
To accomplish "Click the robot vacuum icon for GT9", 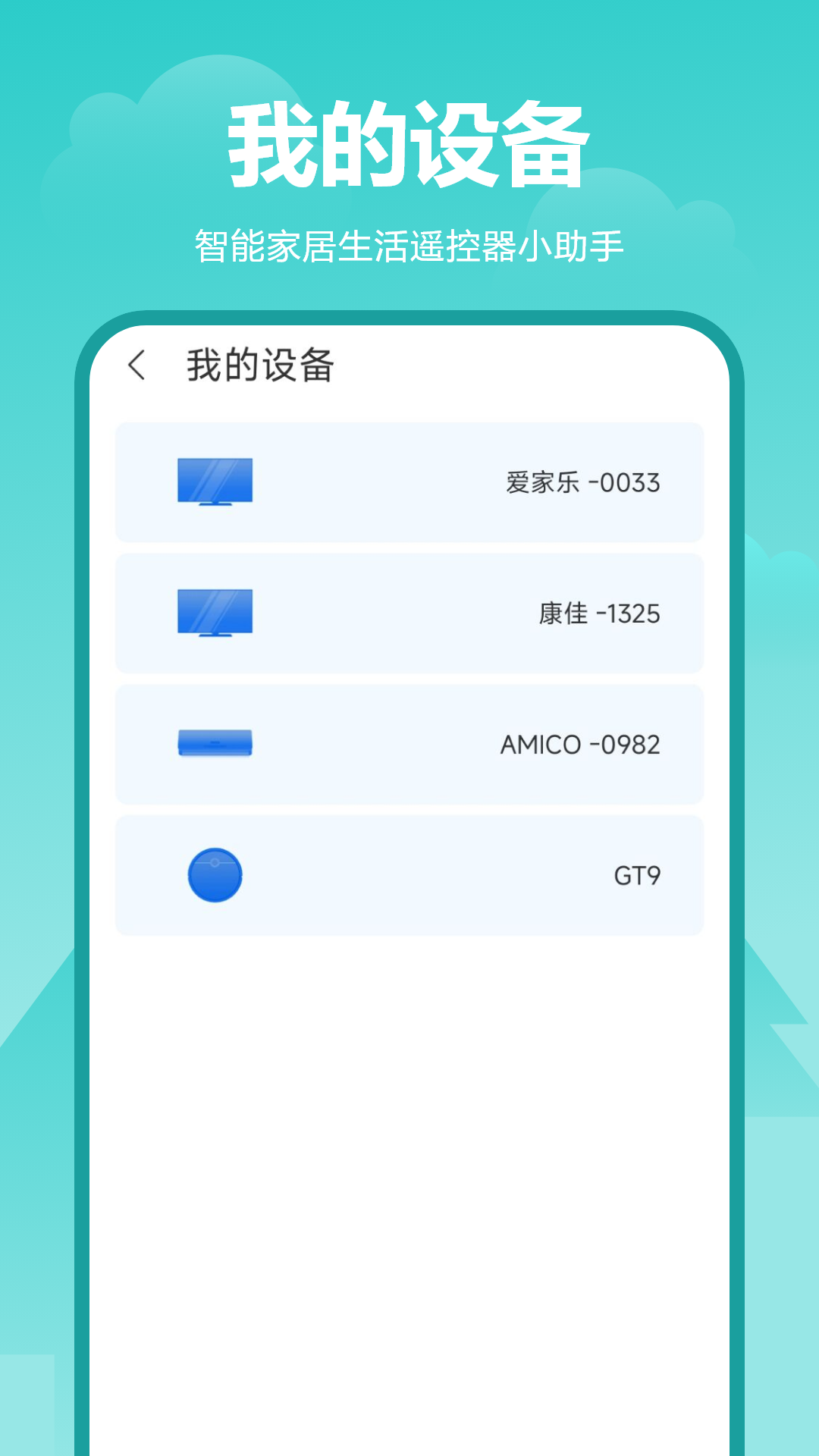I will [x=215, y=874].
